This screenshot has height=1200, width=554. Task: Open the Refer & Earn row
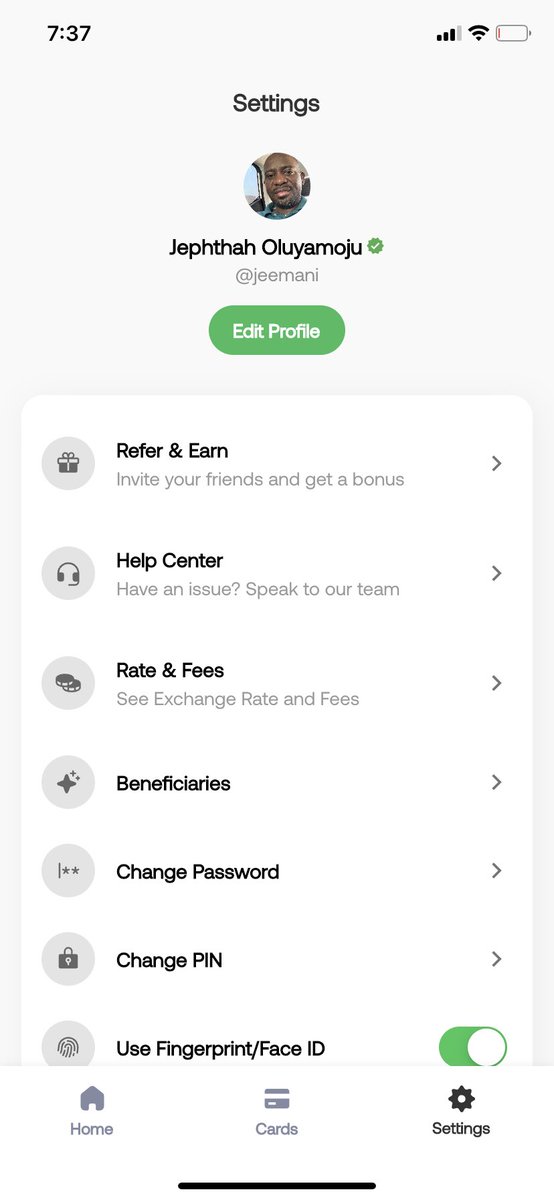(277, 464)
